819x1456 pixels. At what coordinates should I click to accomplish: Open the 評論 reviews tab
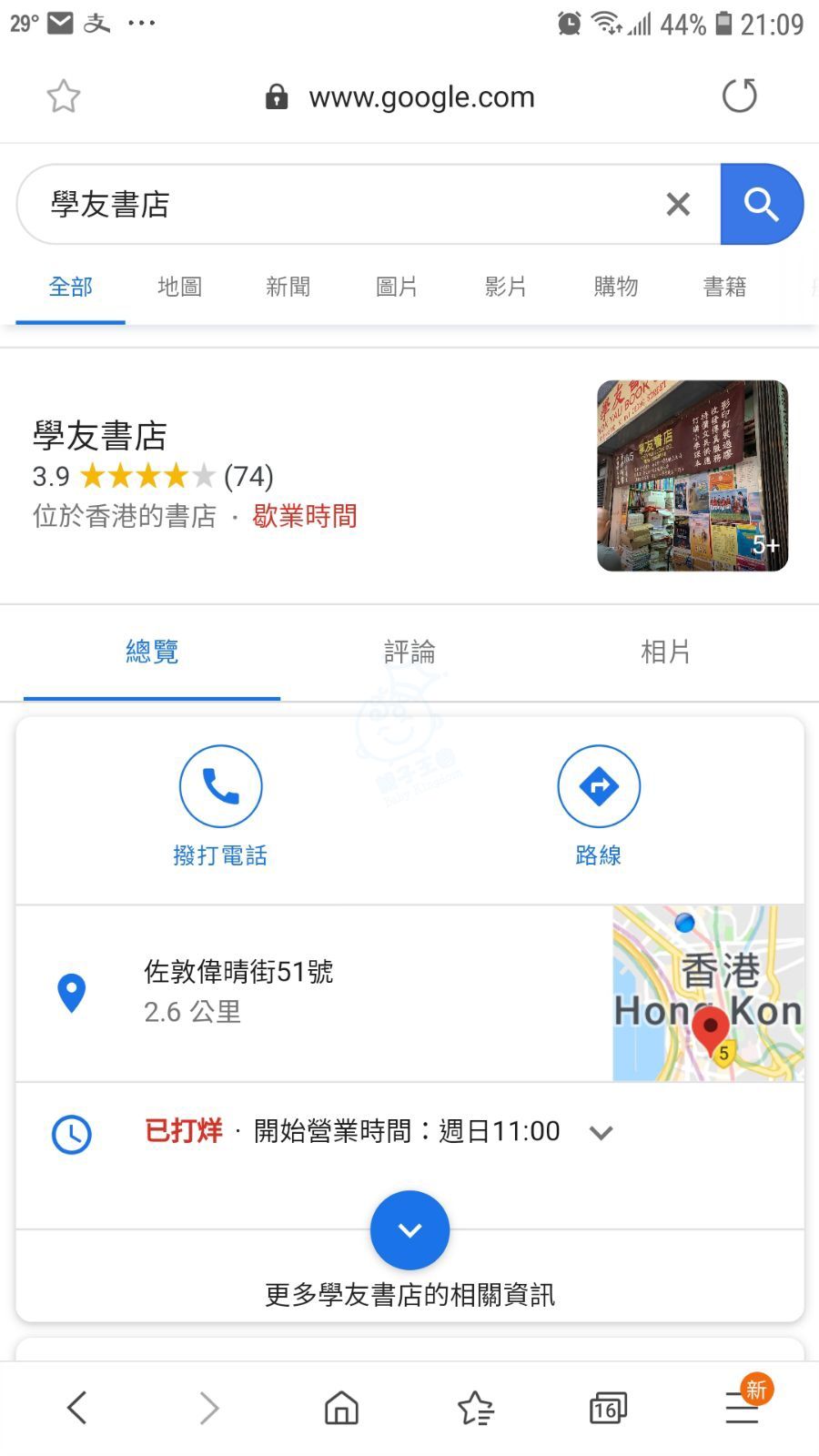[x=409, y=652]
